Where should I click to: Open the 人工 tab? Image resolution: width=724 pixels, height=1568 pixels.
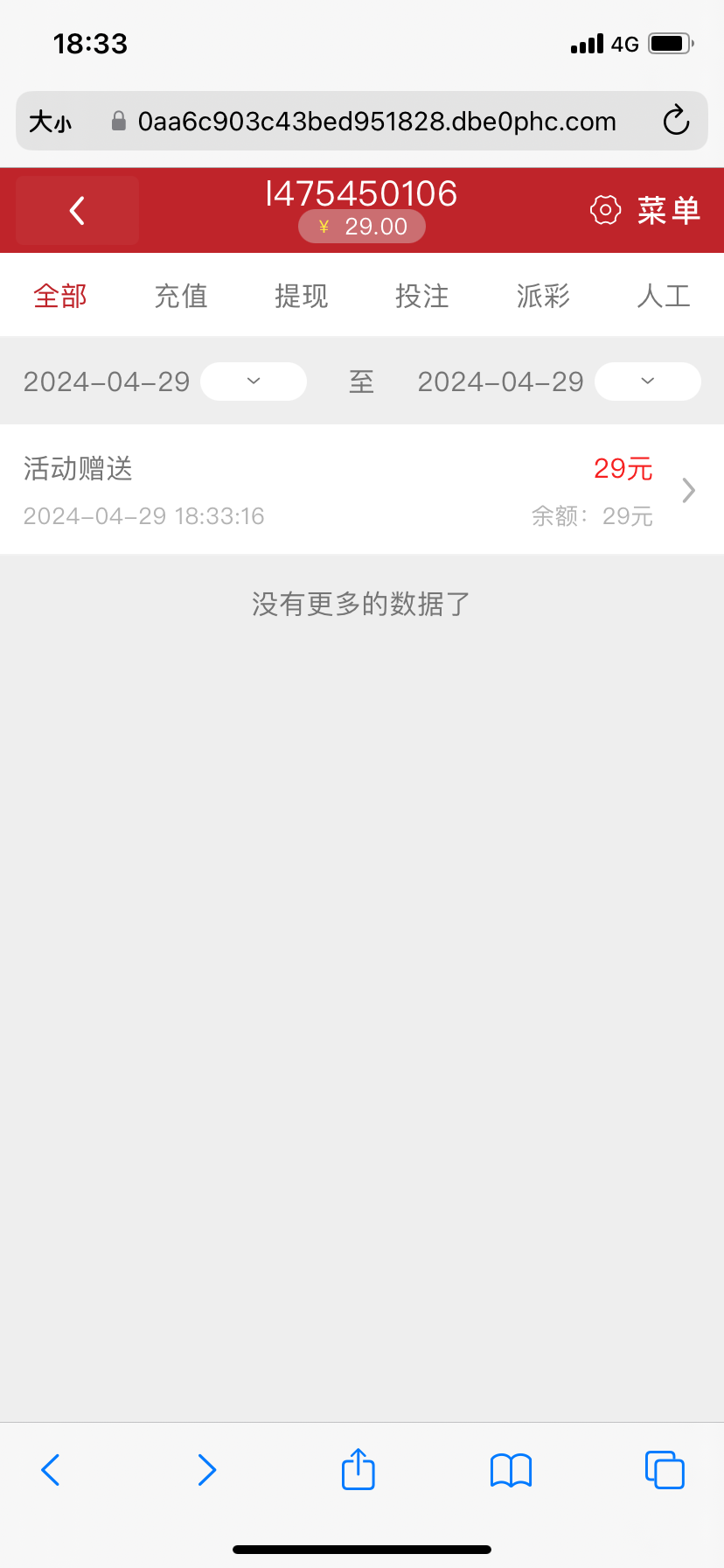pos(664,296)
